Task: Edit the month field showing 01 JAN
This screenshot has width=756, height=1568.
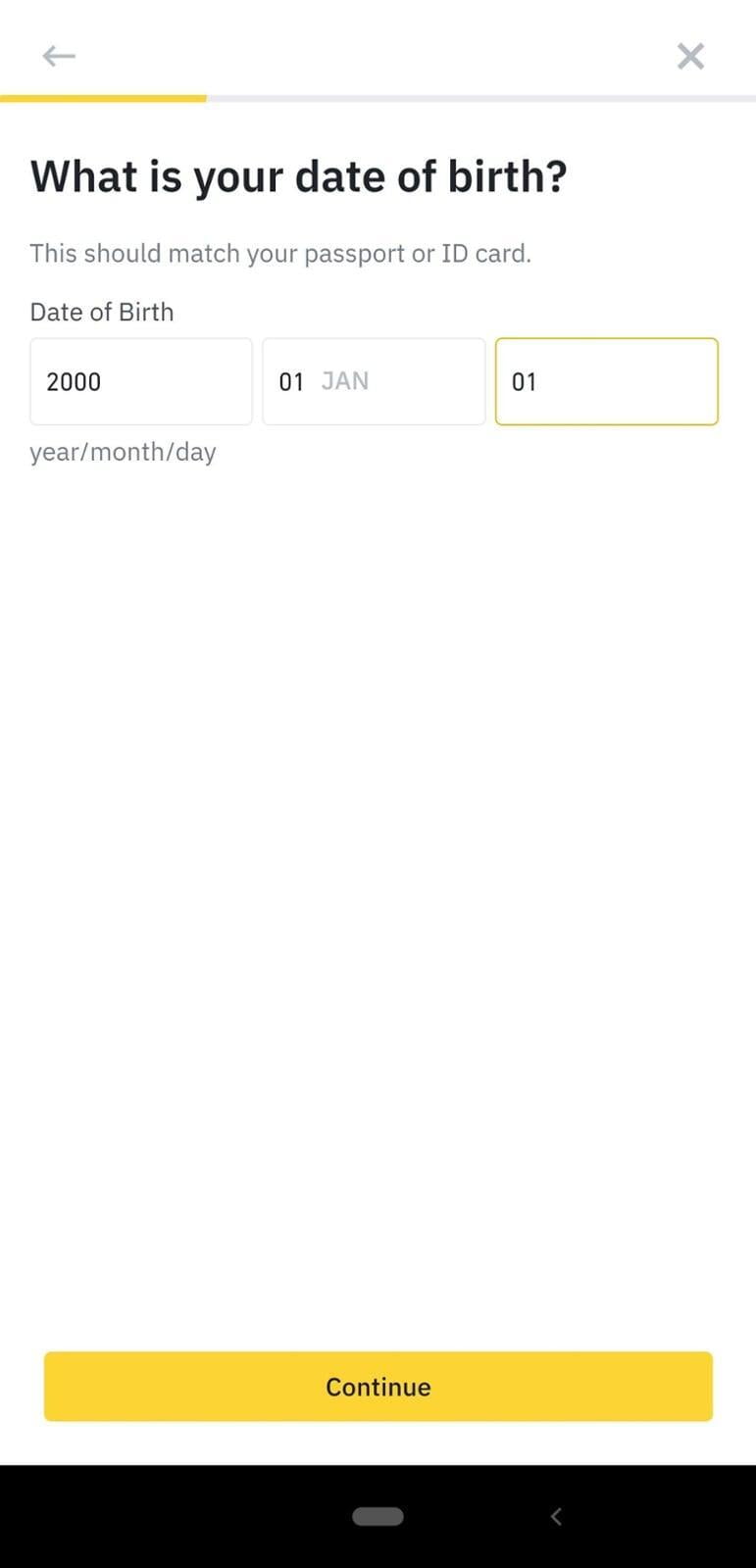Action: 374,381
